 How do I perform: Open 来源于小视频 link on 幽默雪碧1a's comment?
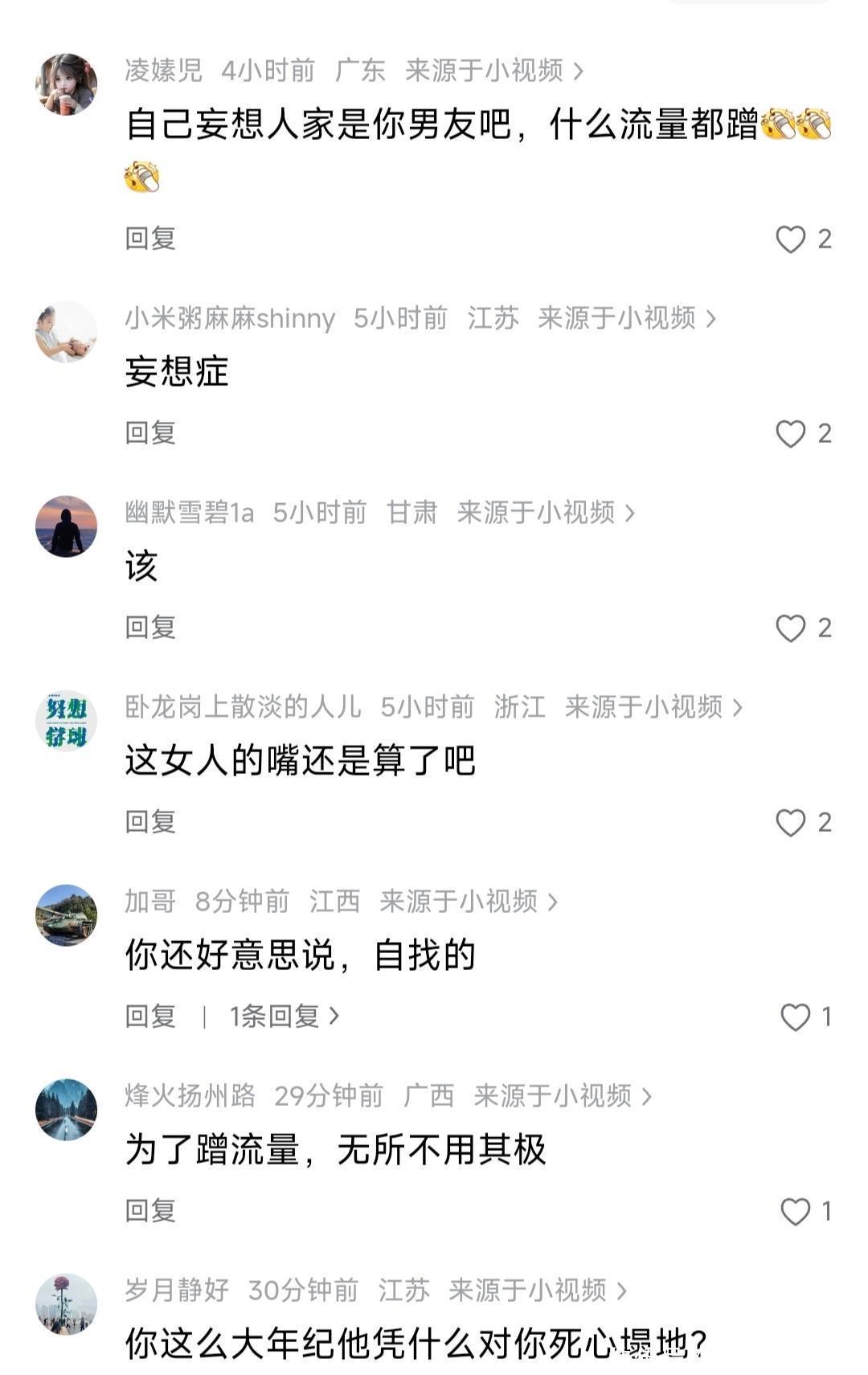(545, 513)
